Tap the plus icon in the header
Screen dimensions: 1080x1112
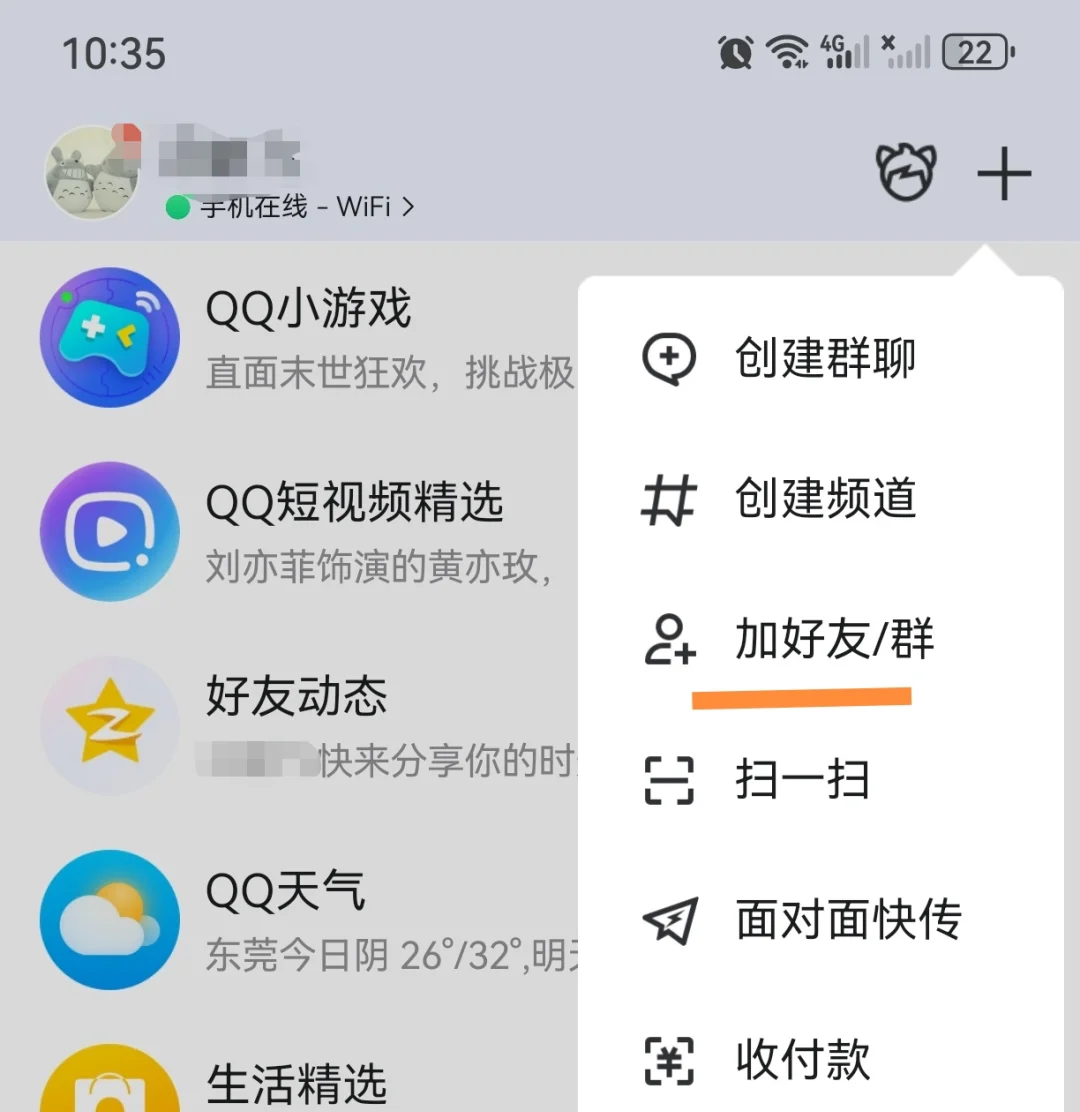tap(1003, 176)
